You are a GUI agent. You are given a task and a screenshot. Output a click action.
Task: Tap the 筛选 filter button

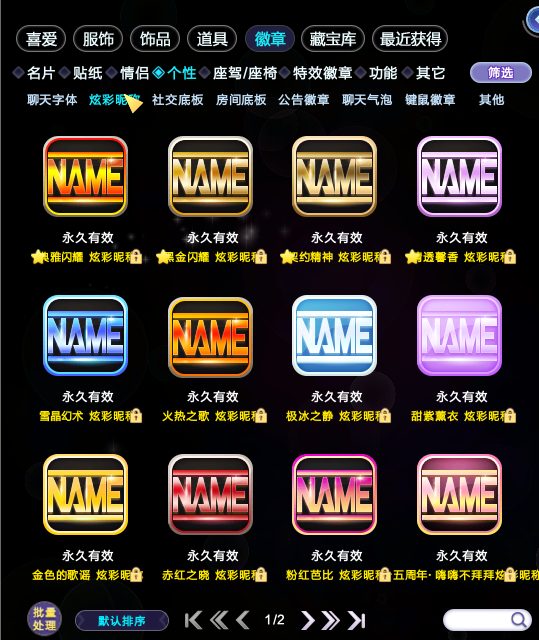[501, 73]
